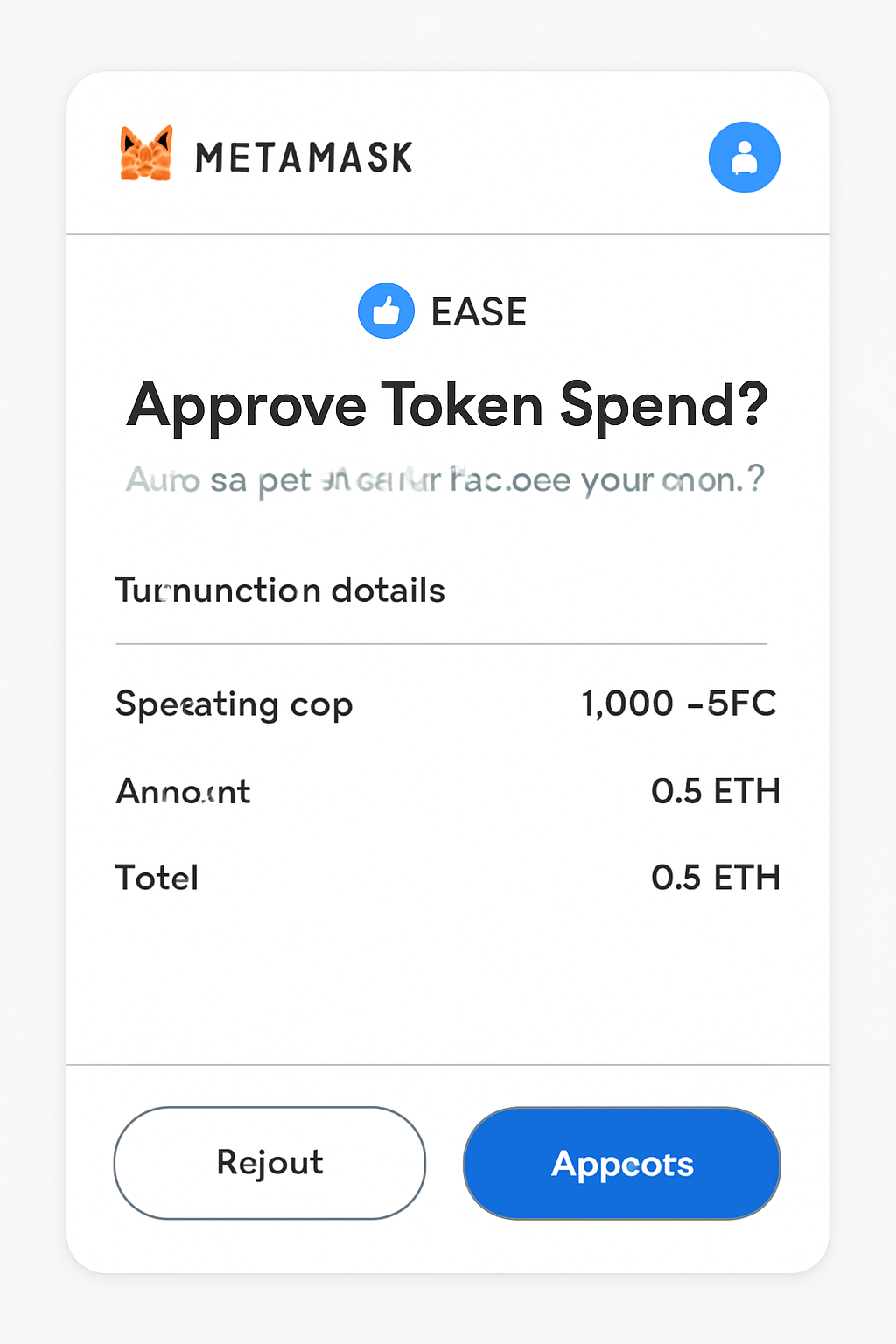Click the Annoint row label
Image resolution: width=896 pixels, height=1344 pixels.
pyautogui.click(x=182, y=790)
